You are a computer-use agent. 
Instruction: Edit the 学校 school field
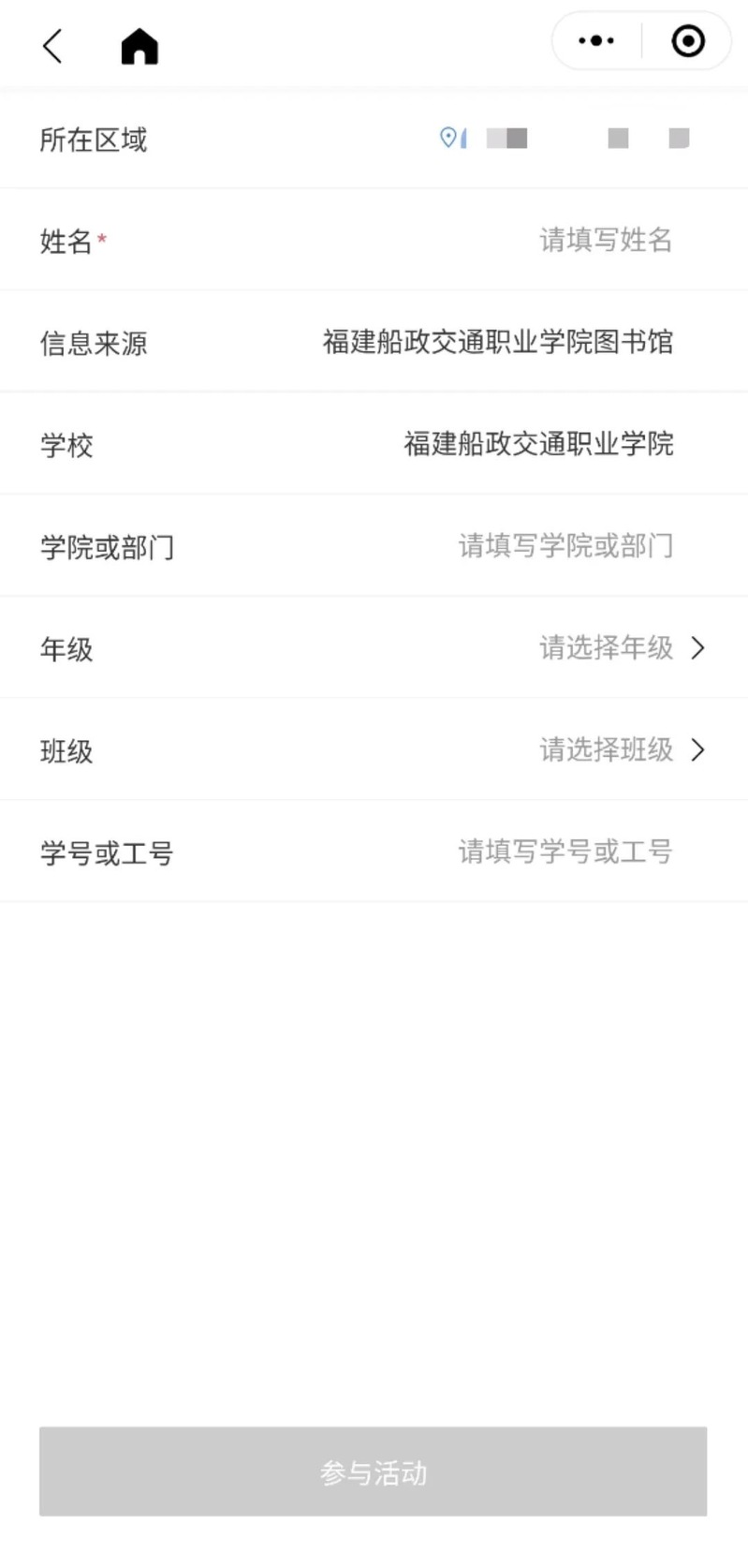pyautogui.click(x=538, y=444)
